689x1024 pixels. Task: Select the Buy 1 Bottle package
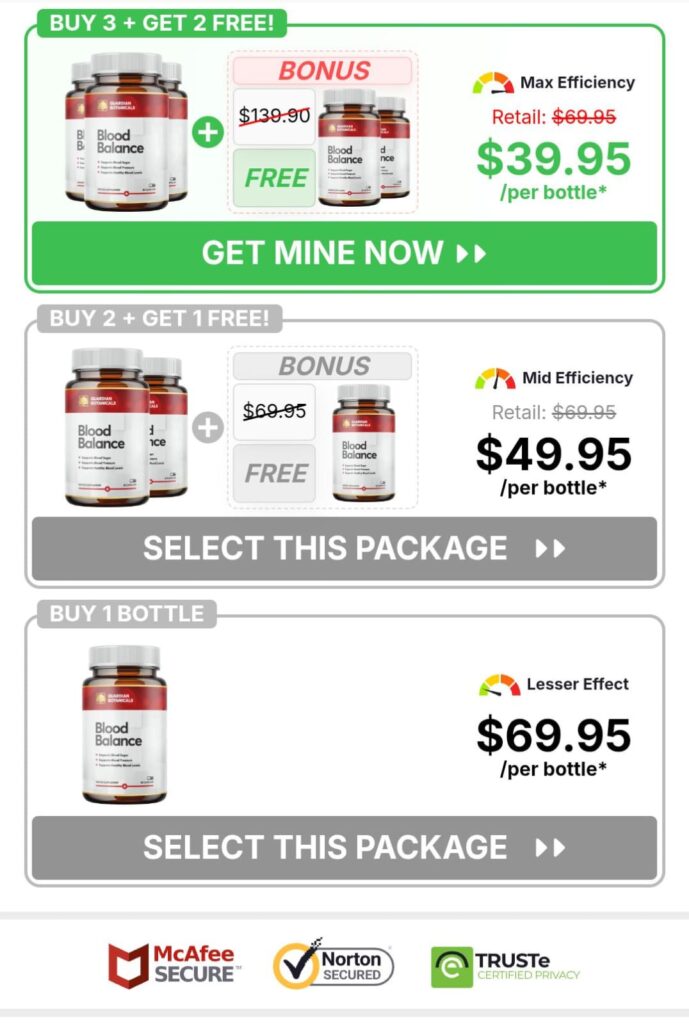click(x=344, y=847)
